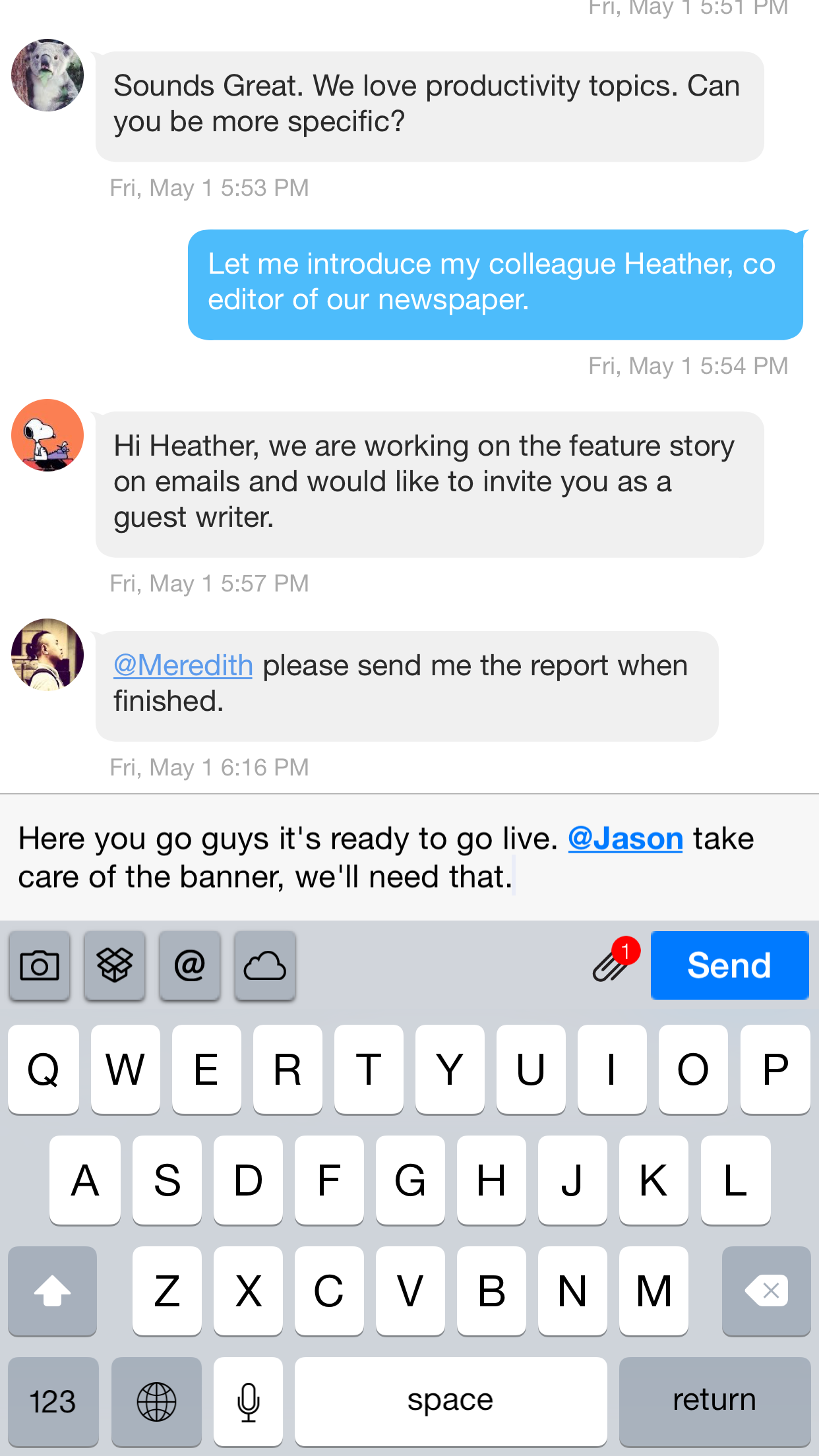Start dictation with the microphone key
This screenshot has height=1456, width=819.
[x=249, y=1401]
